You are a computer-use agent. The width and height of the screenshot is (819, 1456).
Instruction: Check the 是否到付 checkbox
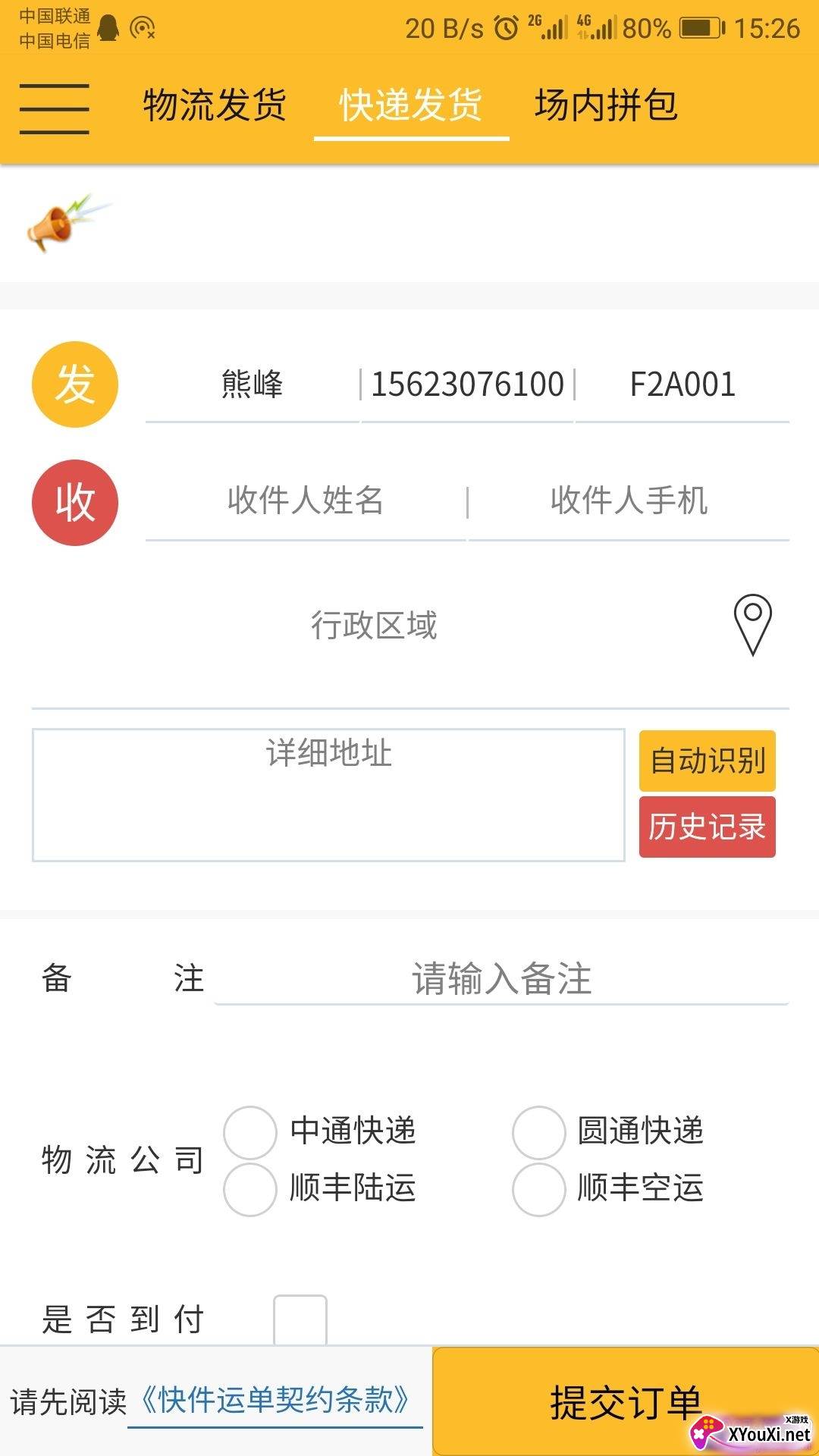(300, 1320)
